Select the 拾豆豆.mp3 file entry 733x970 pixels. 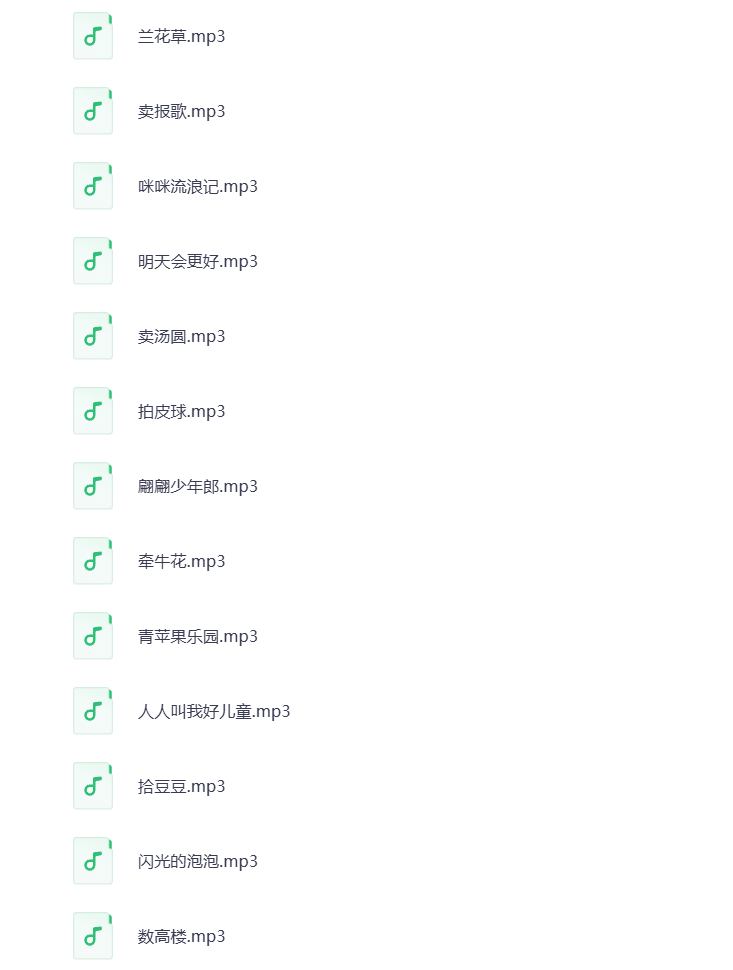click(181, 786)
